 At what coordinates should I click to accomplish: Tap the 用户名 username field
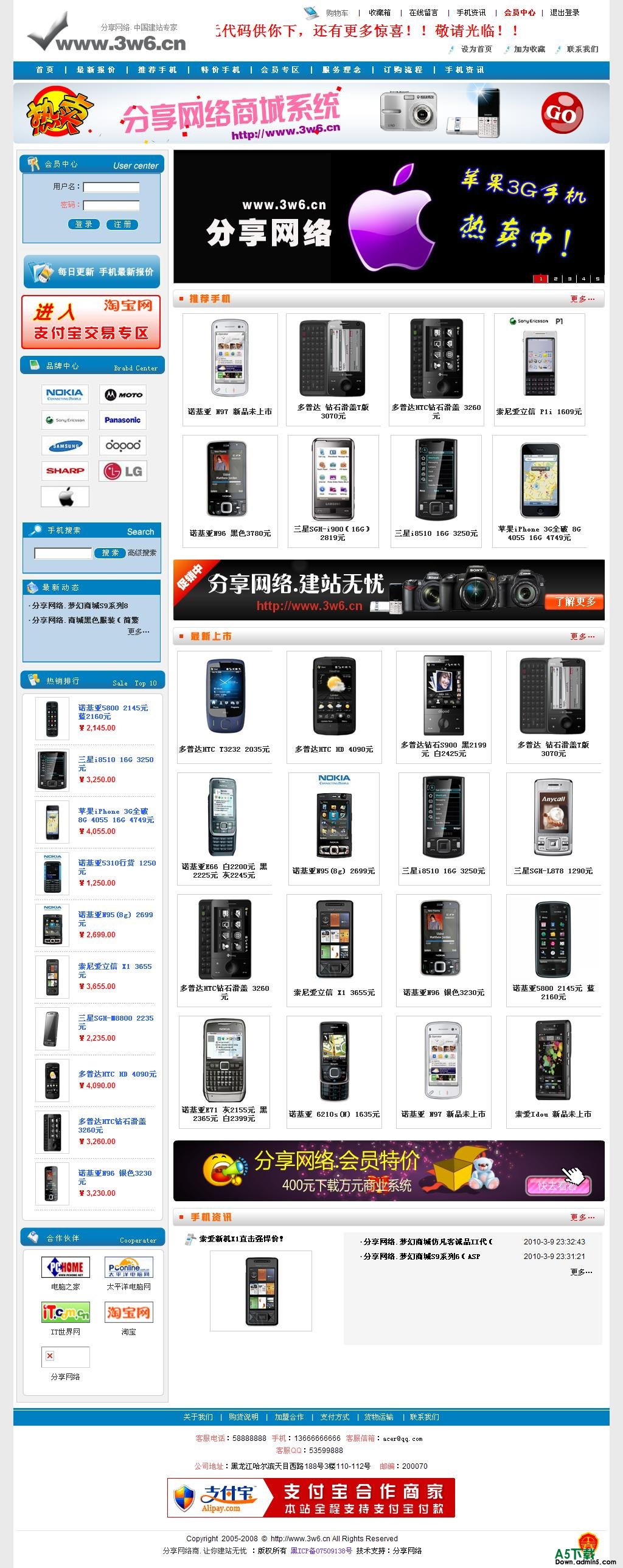click(111, 187)
